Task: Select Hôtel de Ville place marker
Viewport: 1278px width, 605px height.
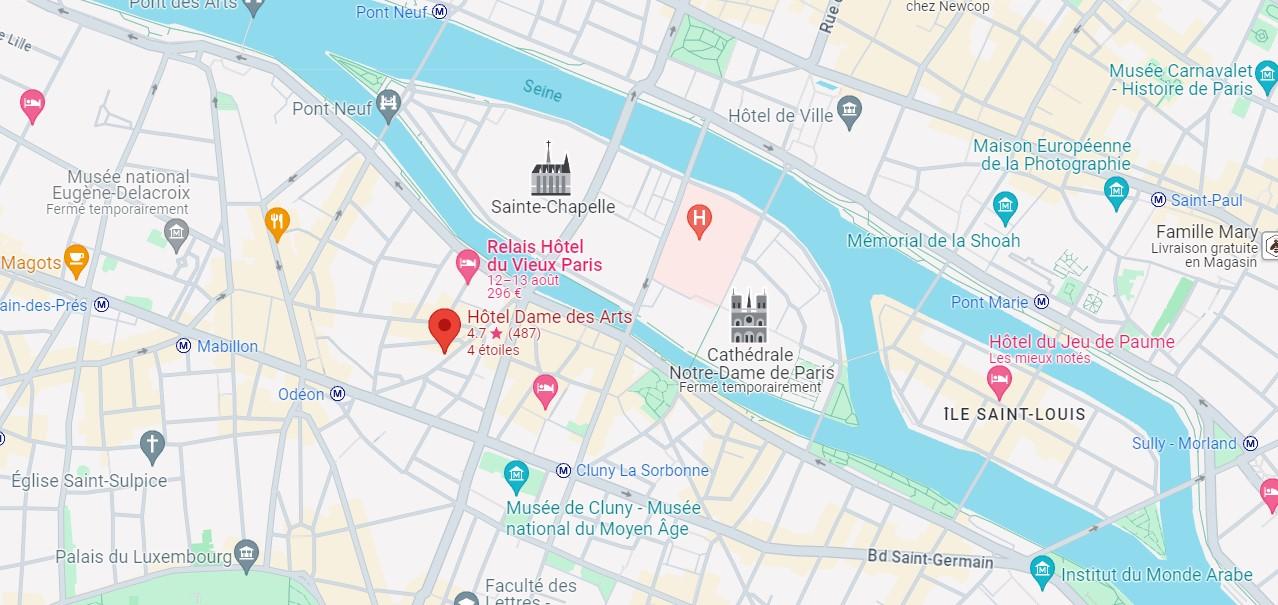Action: click(x=850, y=111)
